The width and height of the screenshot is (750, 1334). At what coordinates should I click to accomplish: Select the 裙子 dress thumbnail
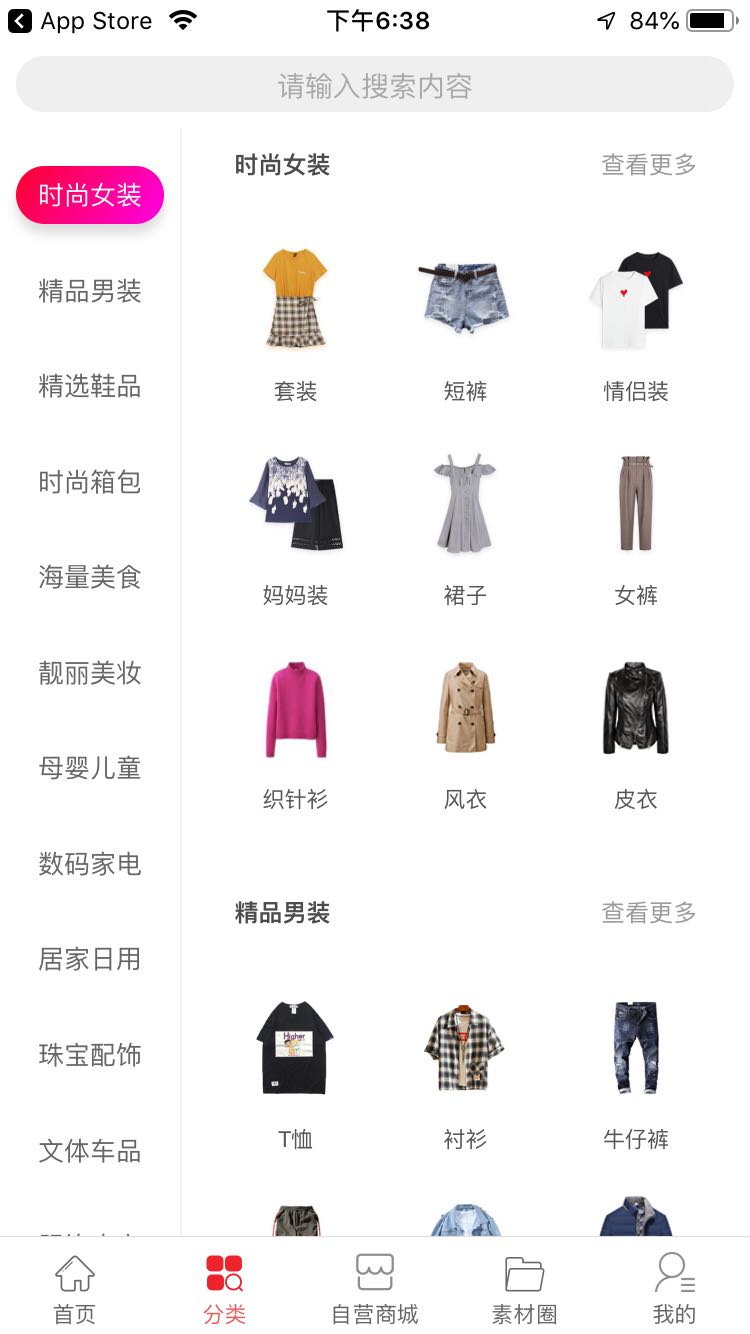(x=464, y=503)
